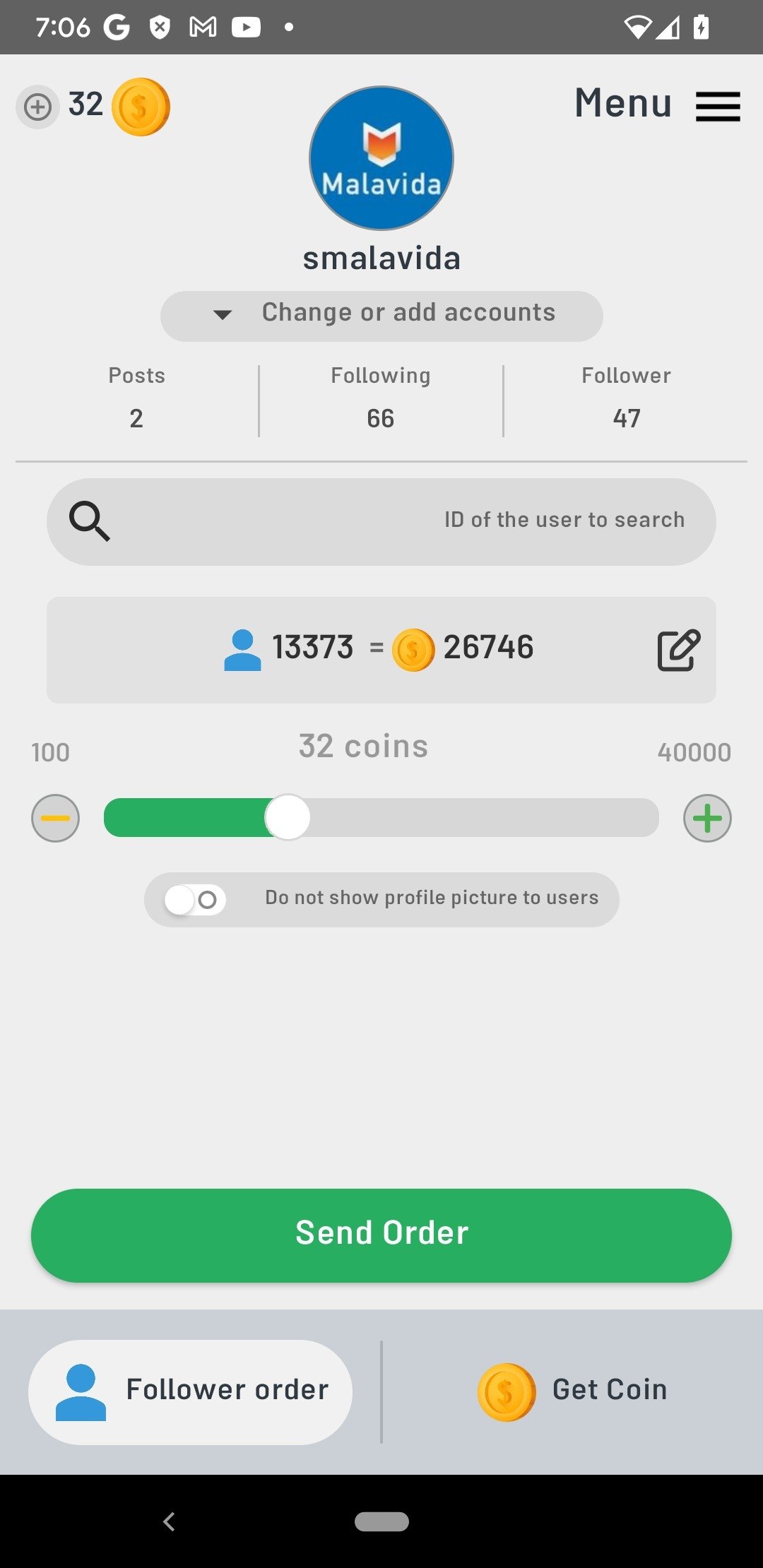
Task: Open the Menu hamburger button
Action: coord(717,107)
